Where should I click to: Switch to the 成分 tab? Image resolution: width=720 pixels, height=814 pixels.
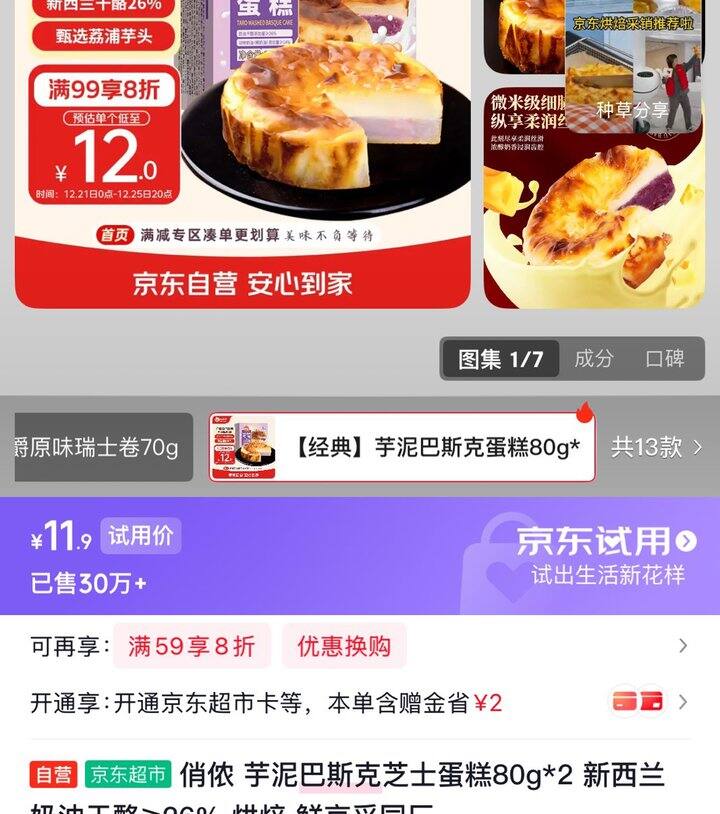click(594, 359)
